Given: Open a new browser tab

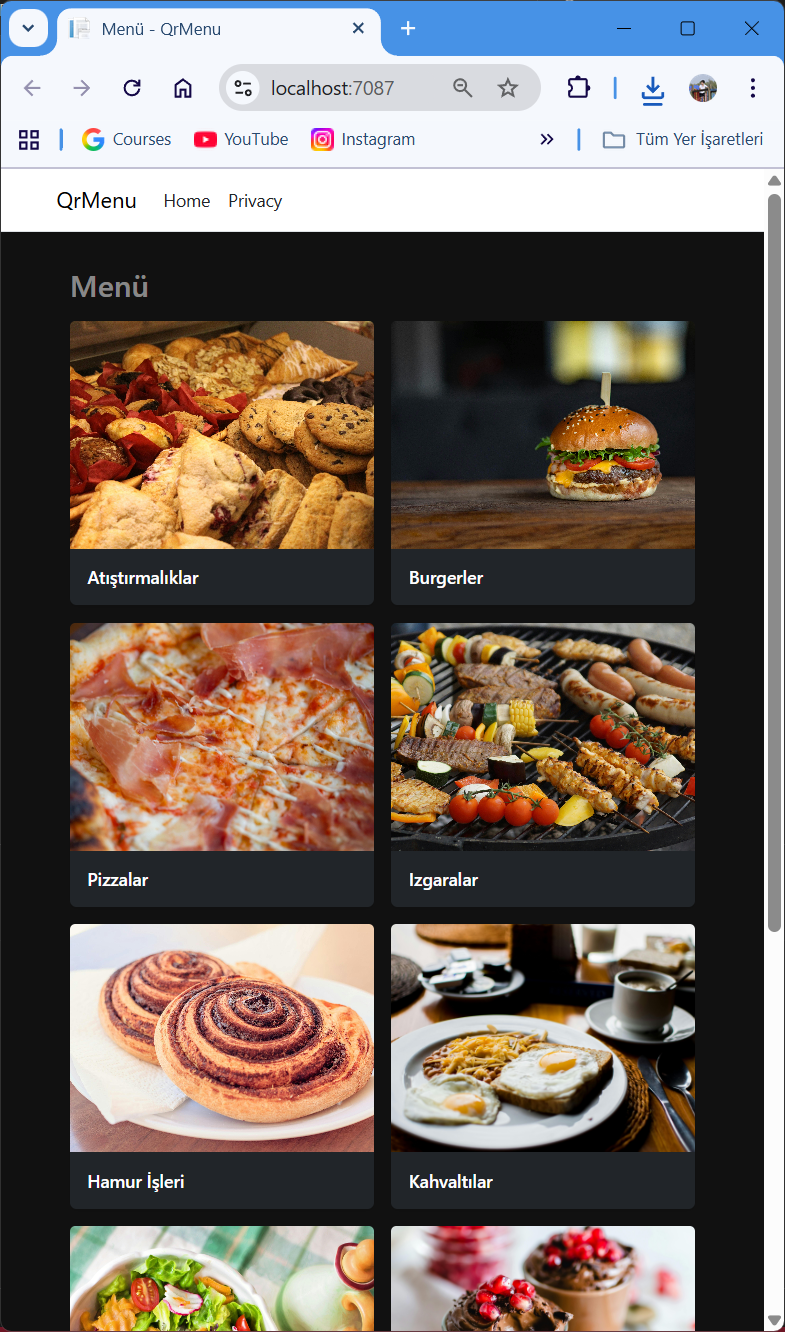Looking at the screenshot, I should coord(408,29).
